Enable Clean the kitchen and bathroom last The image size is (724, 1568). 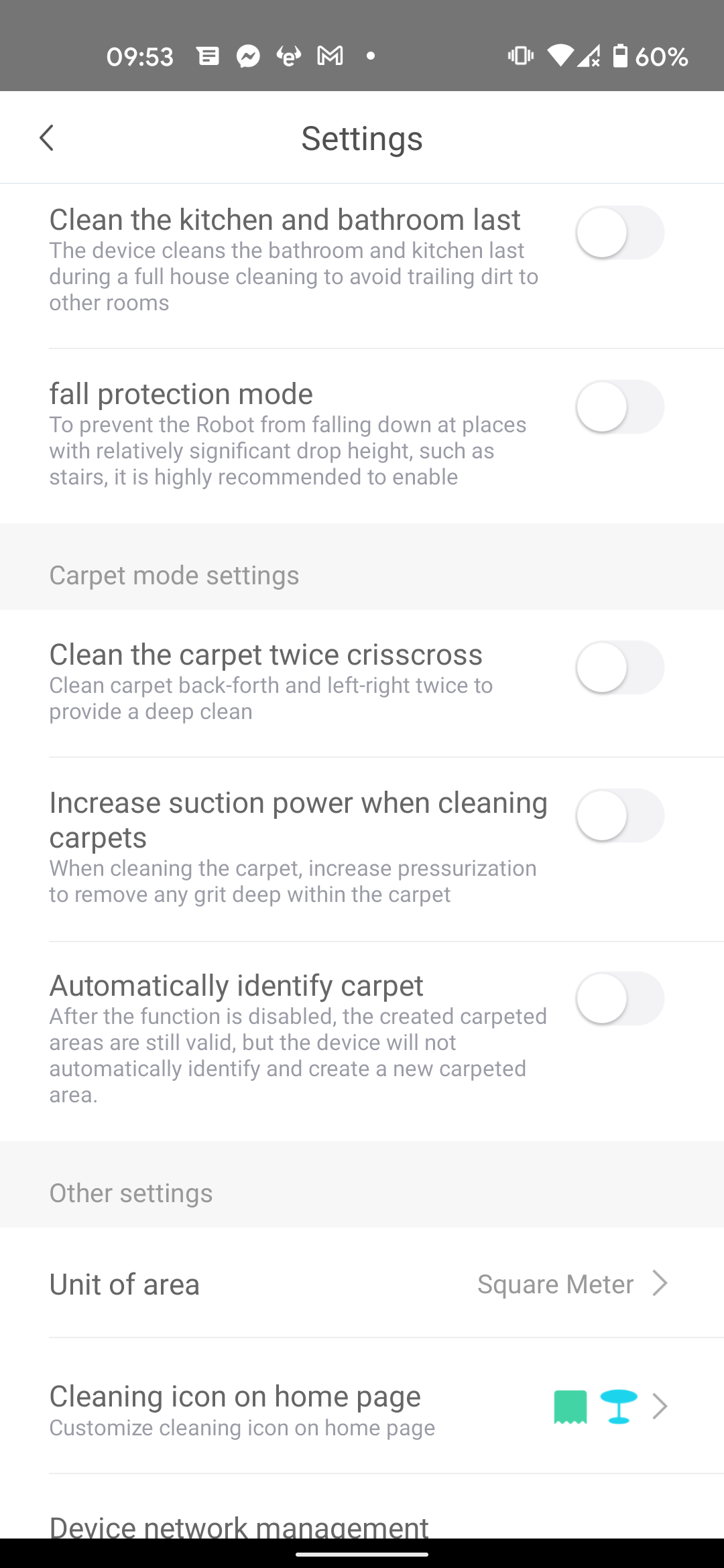[620, 233]
